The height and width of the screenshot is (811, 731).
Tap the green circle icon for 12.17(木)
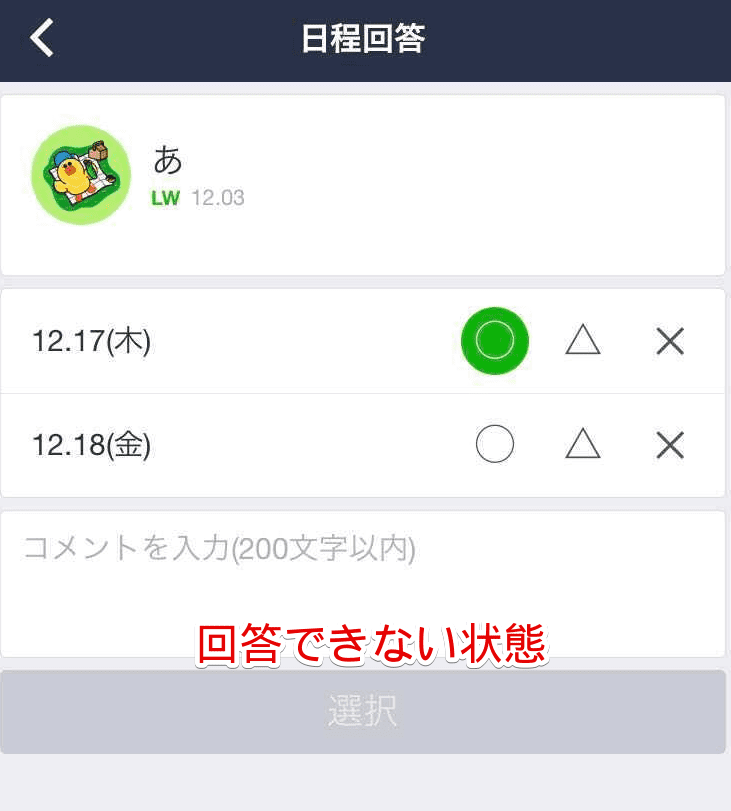(x=495, y=341)
